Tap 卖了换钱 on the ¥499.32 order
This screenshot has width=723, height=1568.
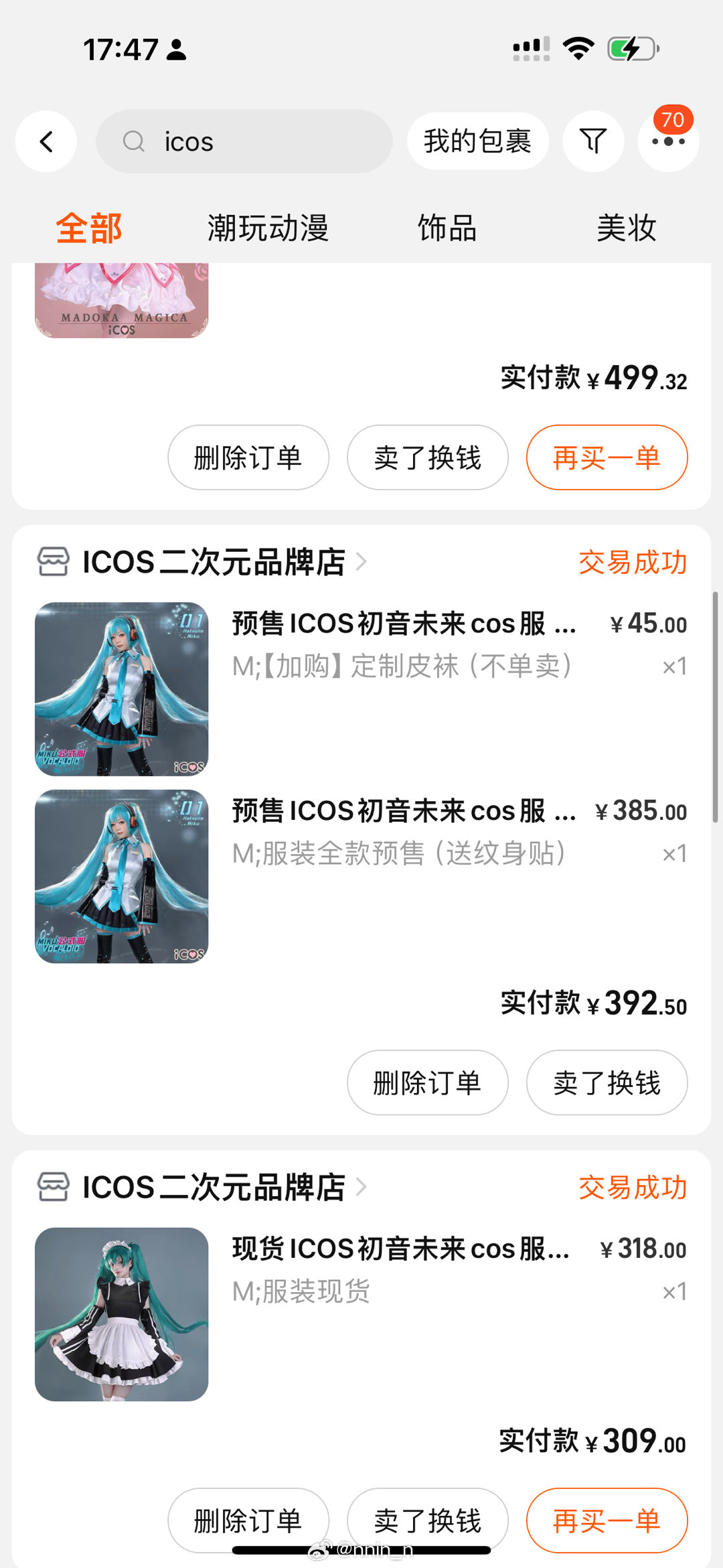coord(427,457)
